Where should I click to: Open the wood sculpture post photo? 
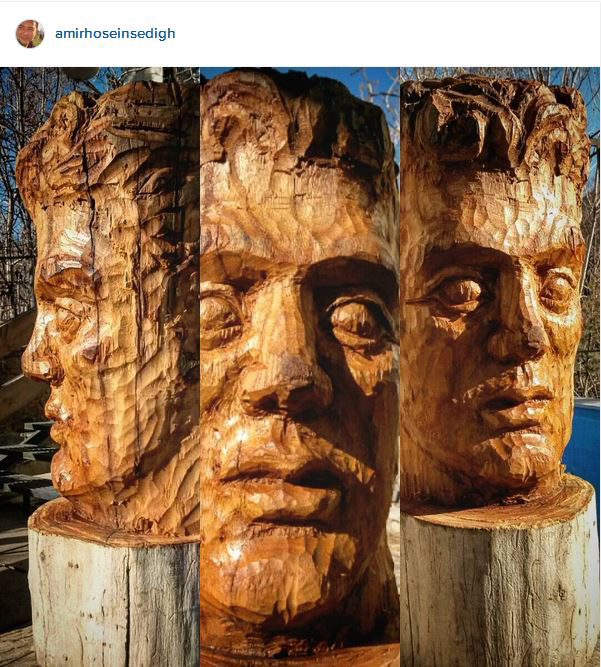point(300,366)
